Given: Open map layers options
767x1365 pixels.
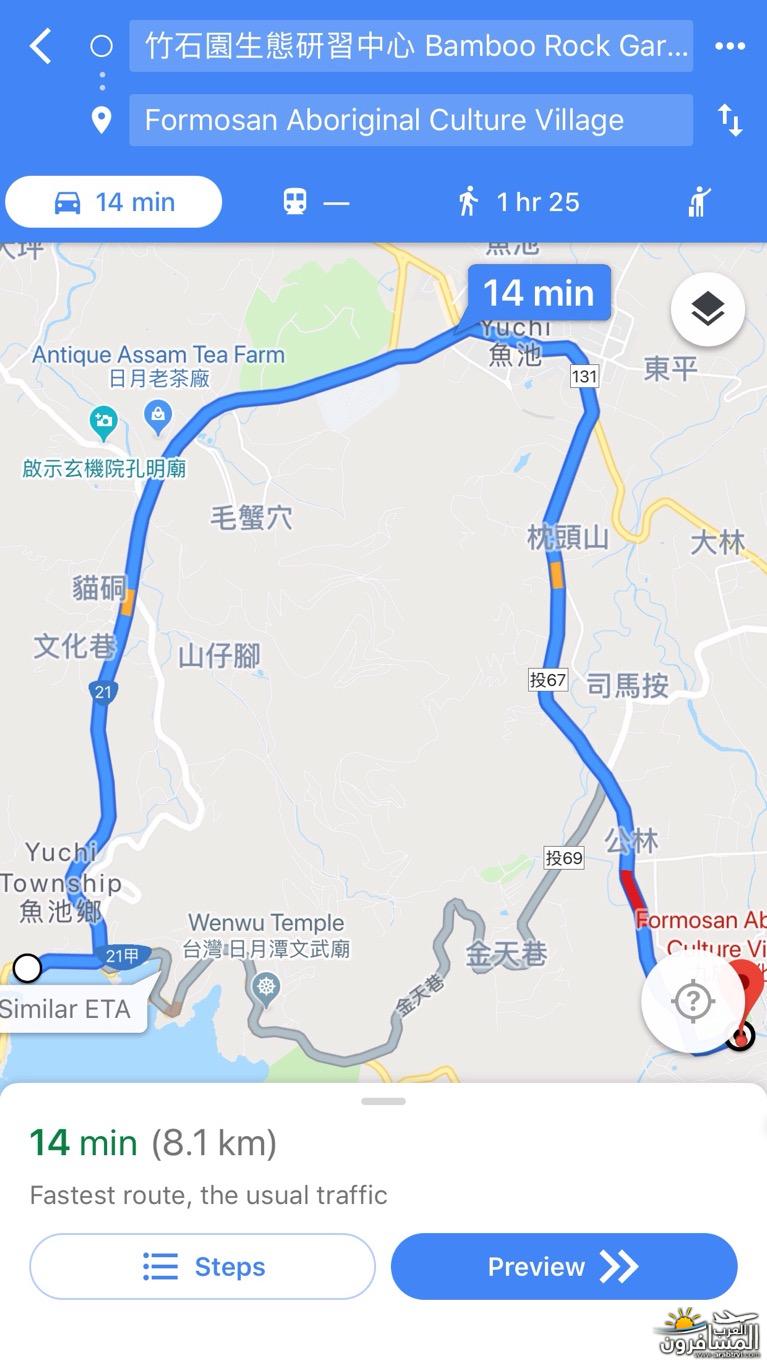Looking at the screenshot, I should pos(707,310).
